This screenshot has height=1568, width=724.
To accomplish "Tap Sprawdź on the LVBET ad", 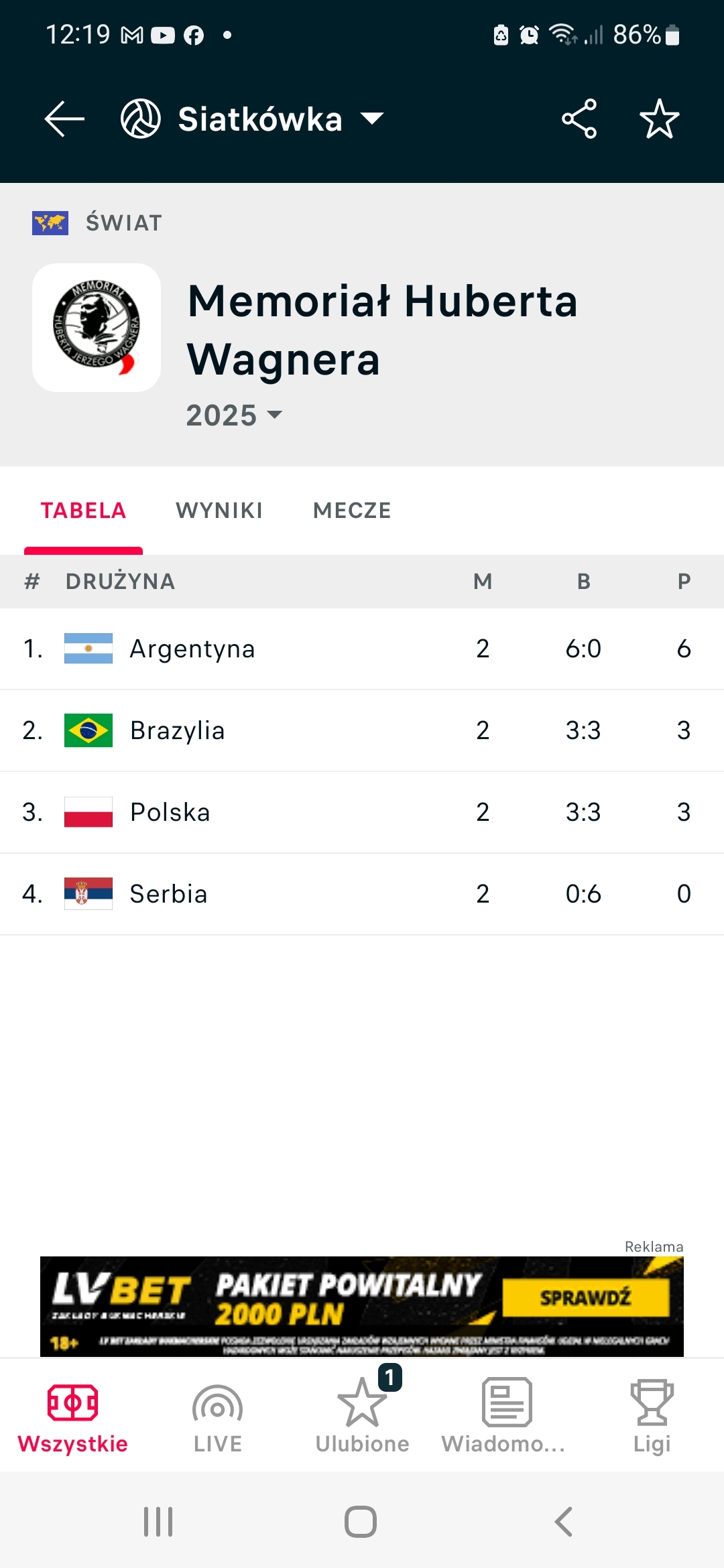I will (x=585, y=1298).
